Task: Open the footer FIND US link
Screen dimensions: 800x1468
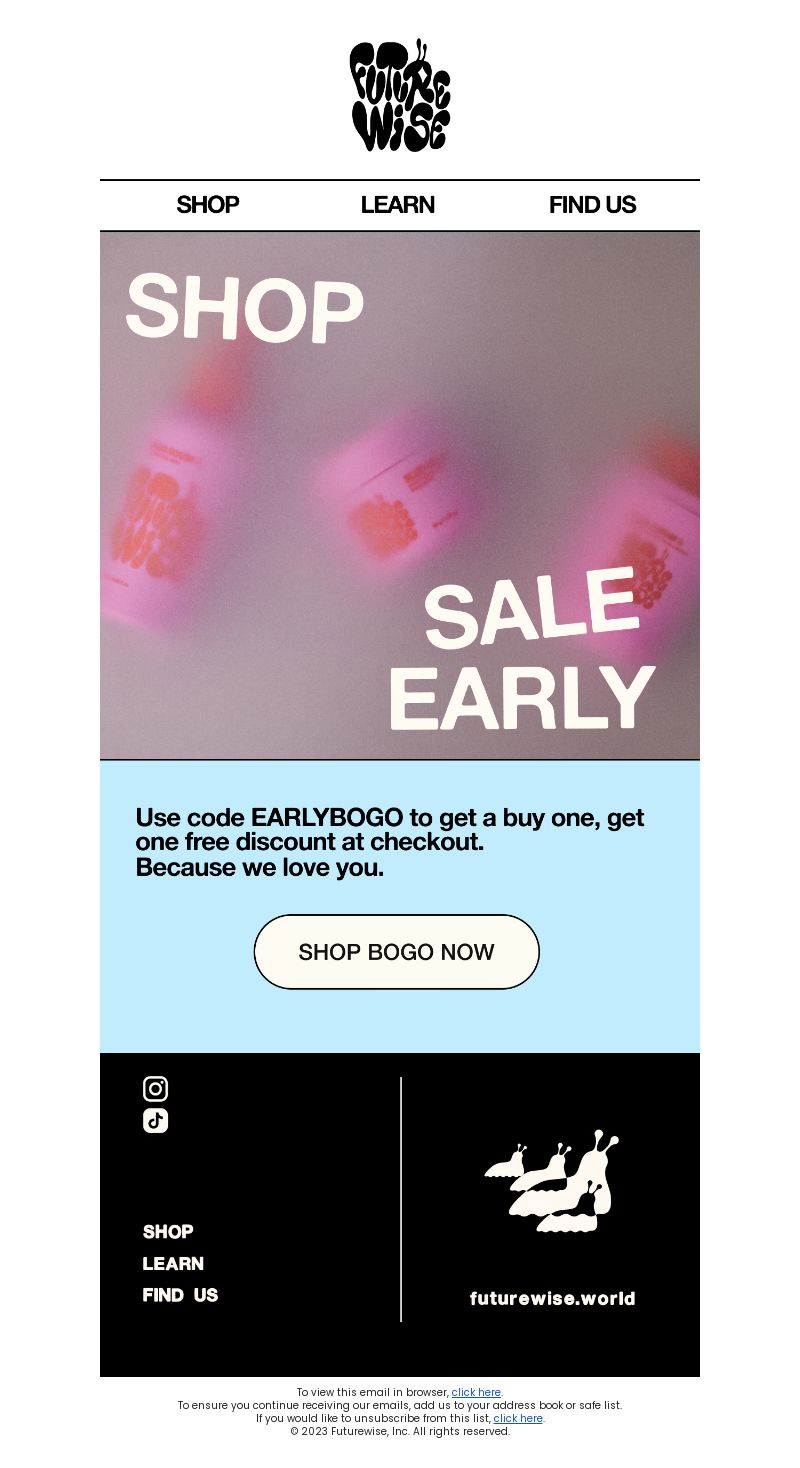Action: point(180,1295)
